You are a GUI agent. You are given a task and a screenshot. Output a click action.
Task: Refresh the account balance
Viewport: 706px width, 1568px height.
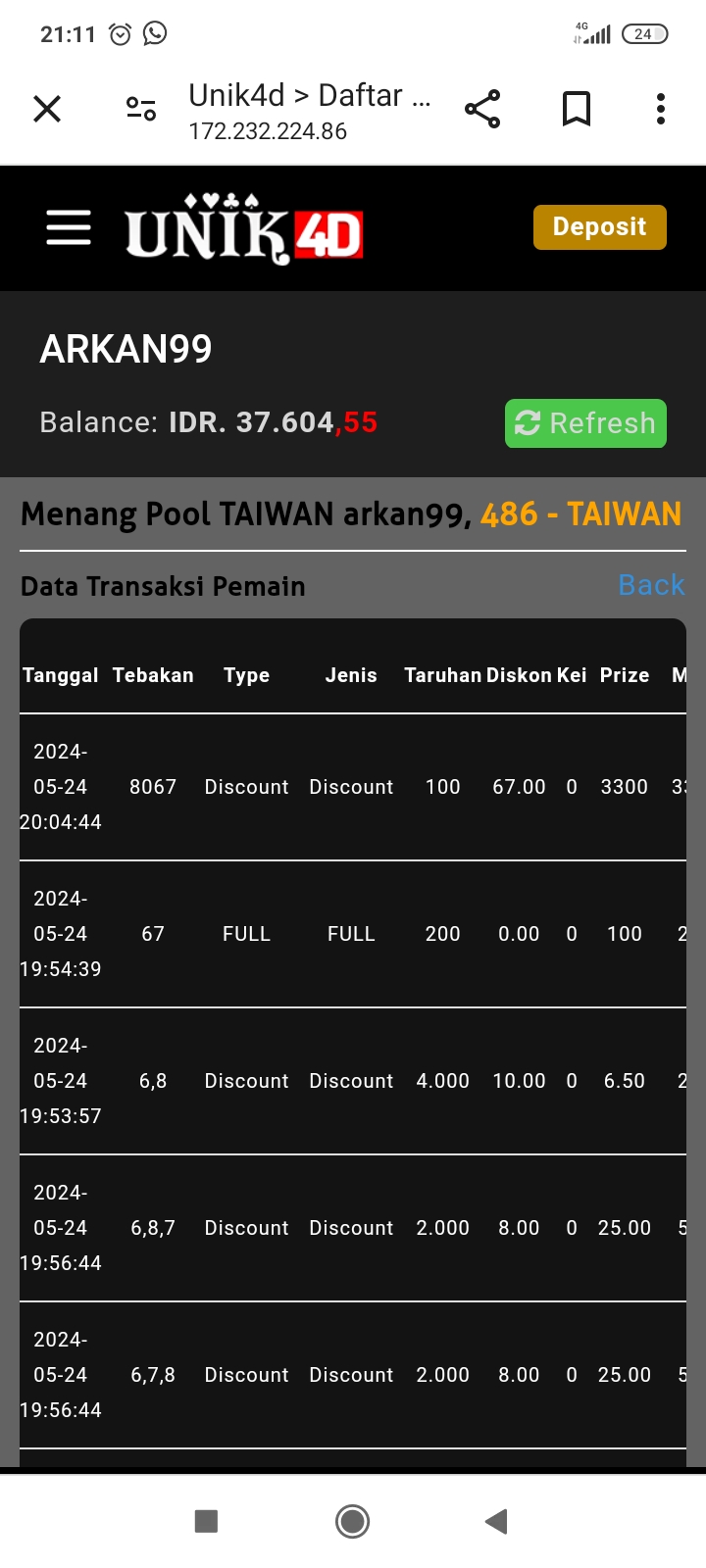tap(585, 423)
